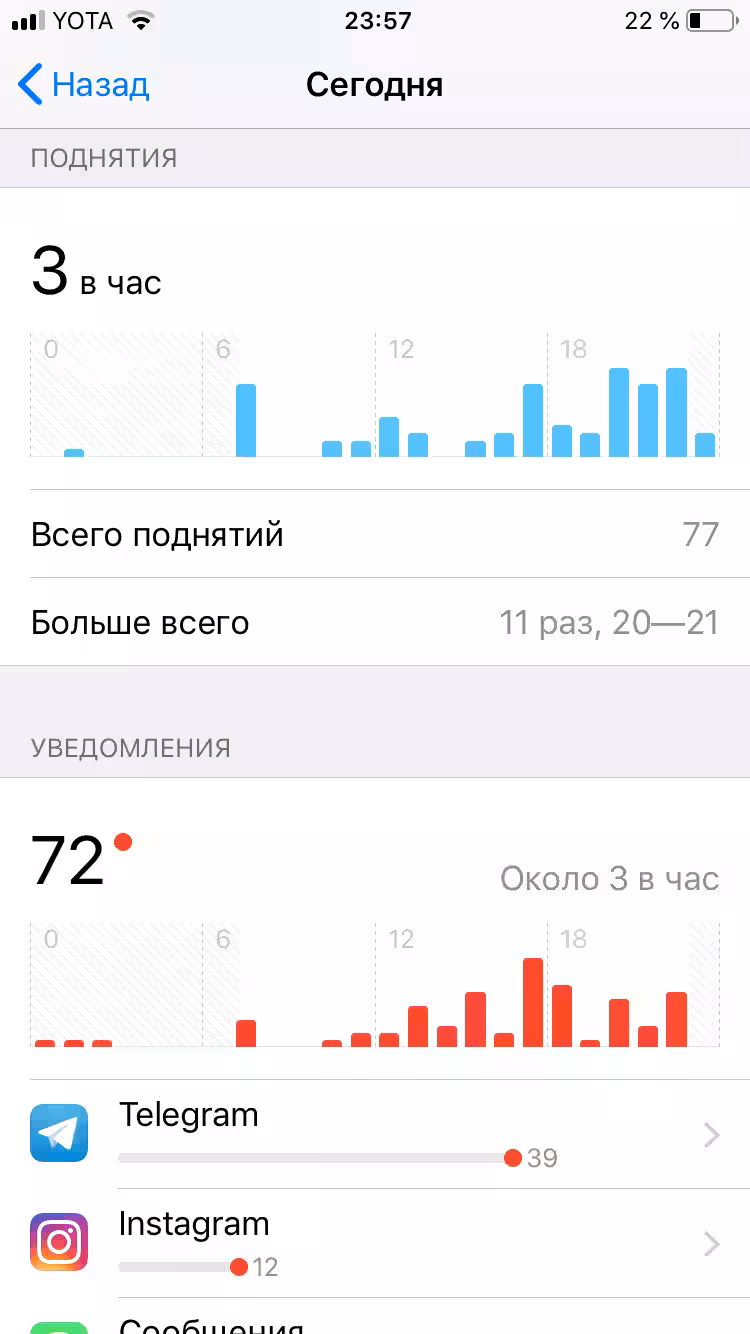Tap the ПОДНЯТИЯ section header
Screen dimensions: 750x1334
pyautogui.click(x=103, y=157)
